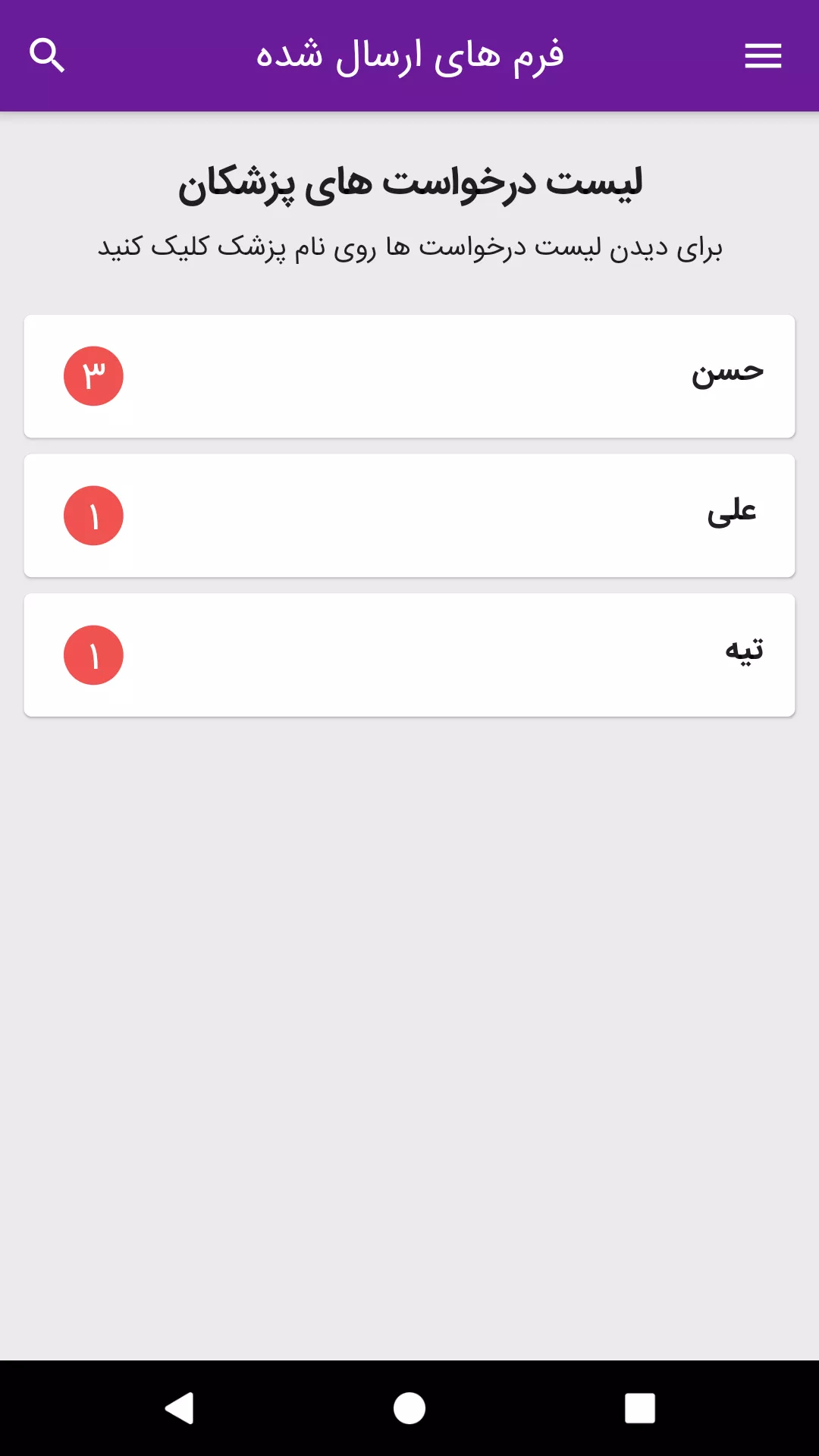Open the hamburger drawer menu
Viewport: 819px width, 1456px height.
(x=763, y=55)
